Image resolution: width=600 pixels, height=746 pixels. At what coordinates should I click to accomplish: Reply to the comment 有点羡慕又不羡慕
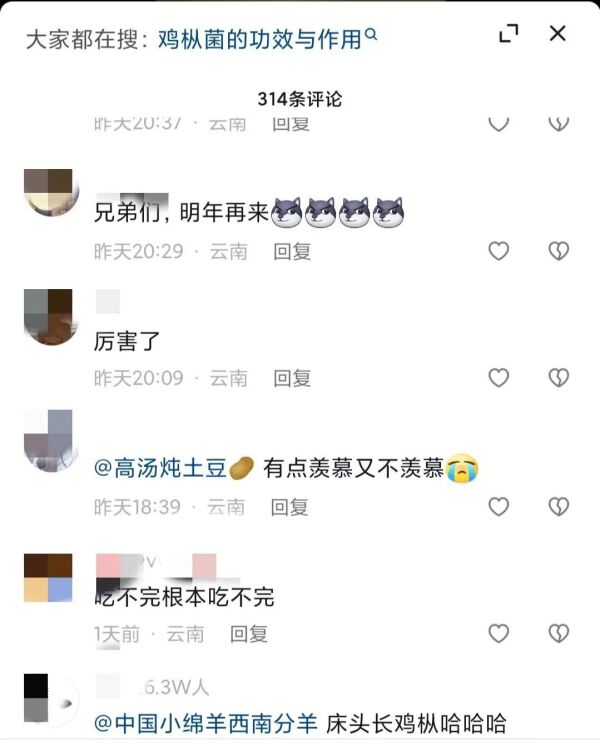290,507
